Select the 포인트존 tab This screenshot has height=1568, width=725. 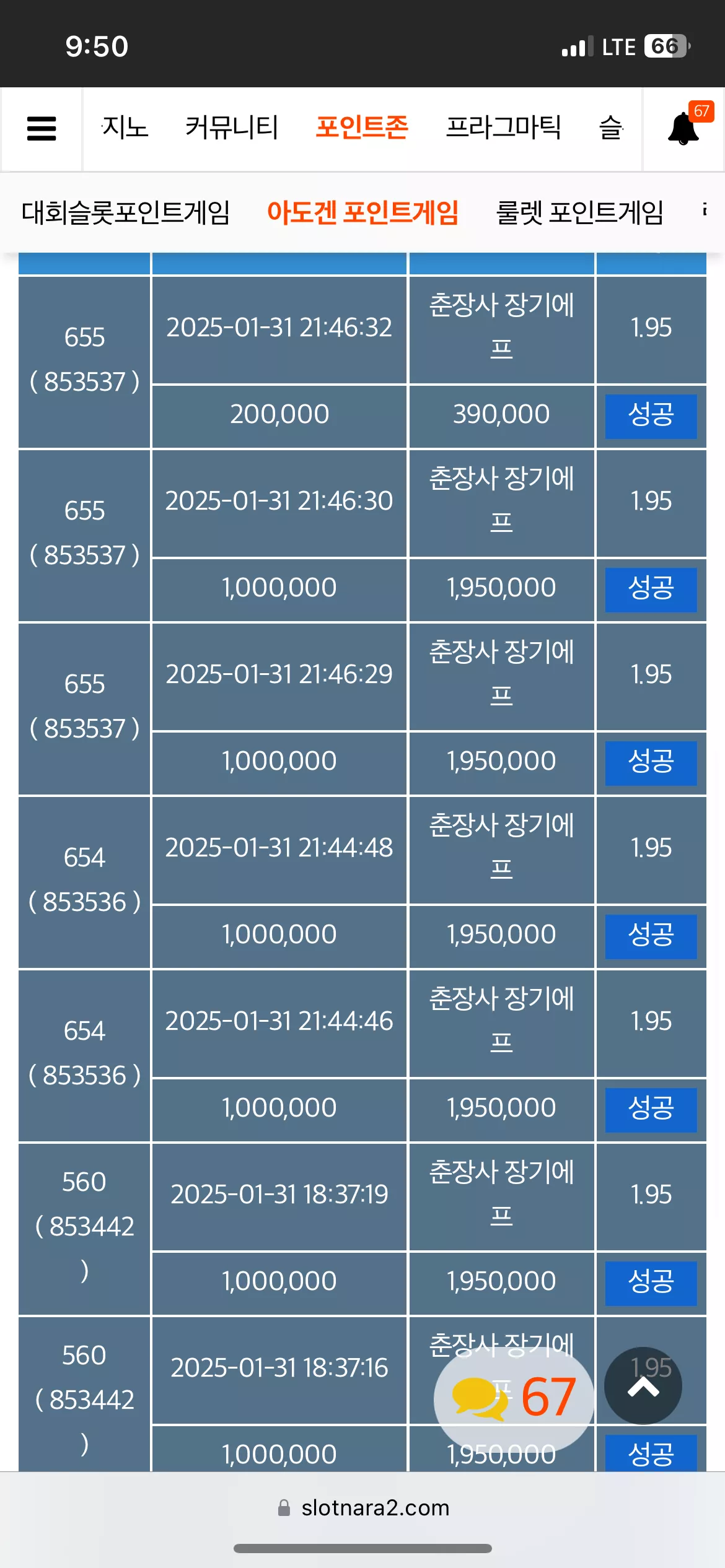pos(362,128)
